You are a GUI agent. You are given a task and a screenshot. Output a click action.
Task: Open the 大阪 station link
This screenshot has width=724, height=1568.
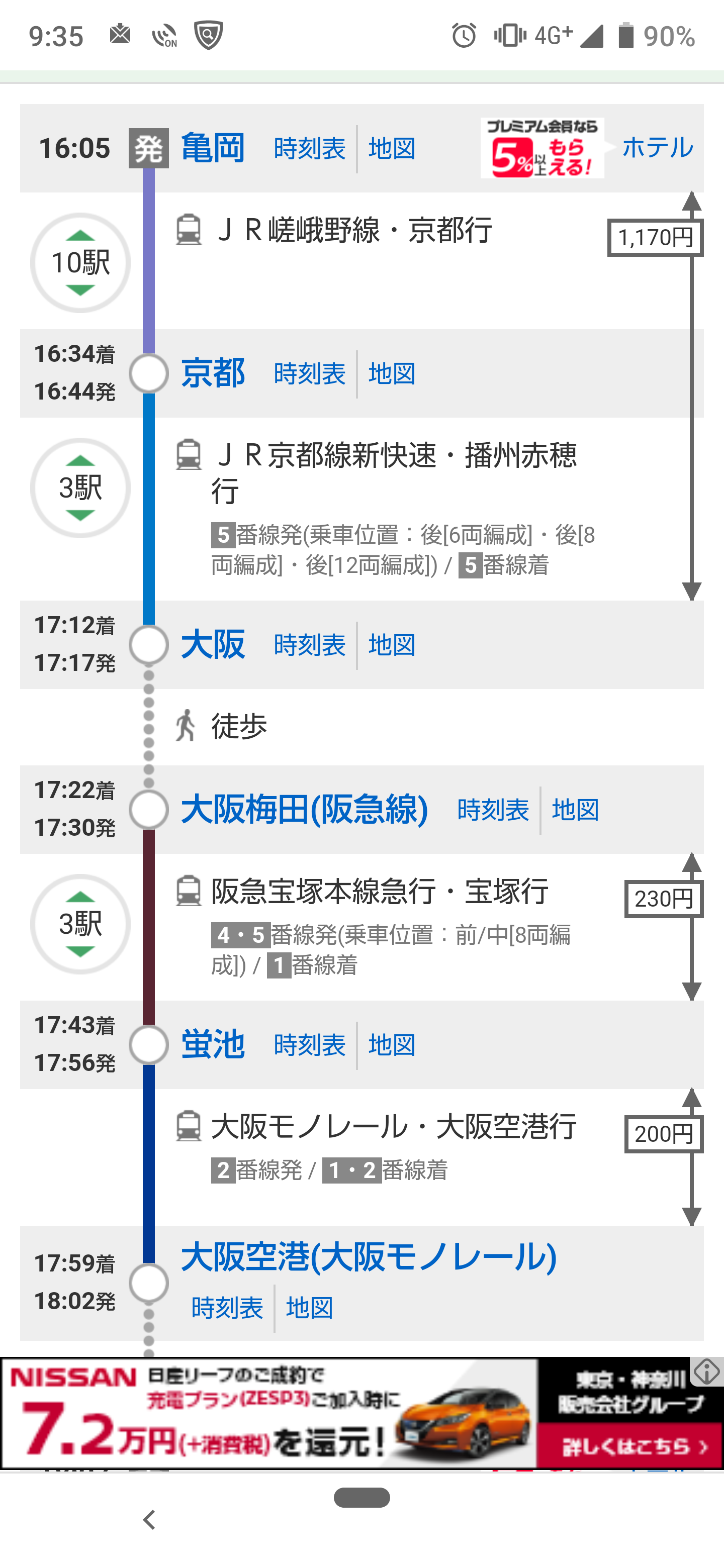pyautogui.click(x=213, y=645)
